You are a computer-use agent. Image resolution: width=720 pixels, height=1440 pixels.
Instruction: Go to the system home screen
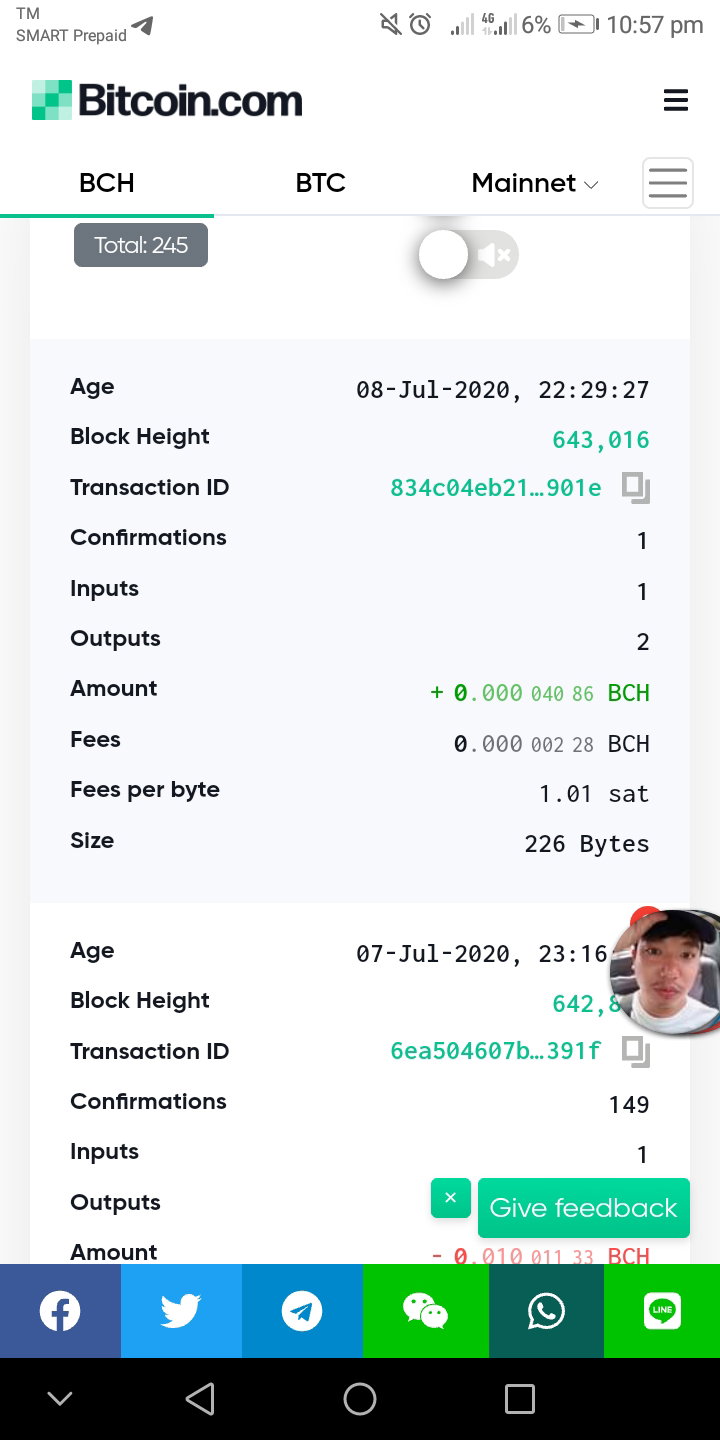coord(360,1399)
